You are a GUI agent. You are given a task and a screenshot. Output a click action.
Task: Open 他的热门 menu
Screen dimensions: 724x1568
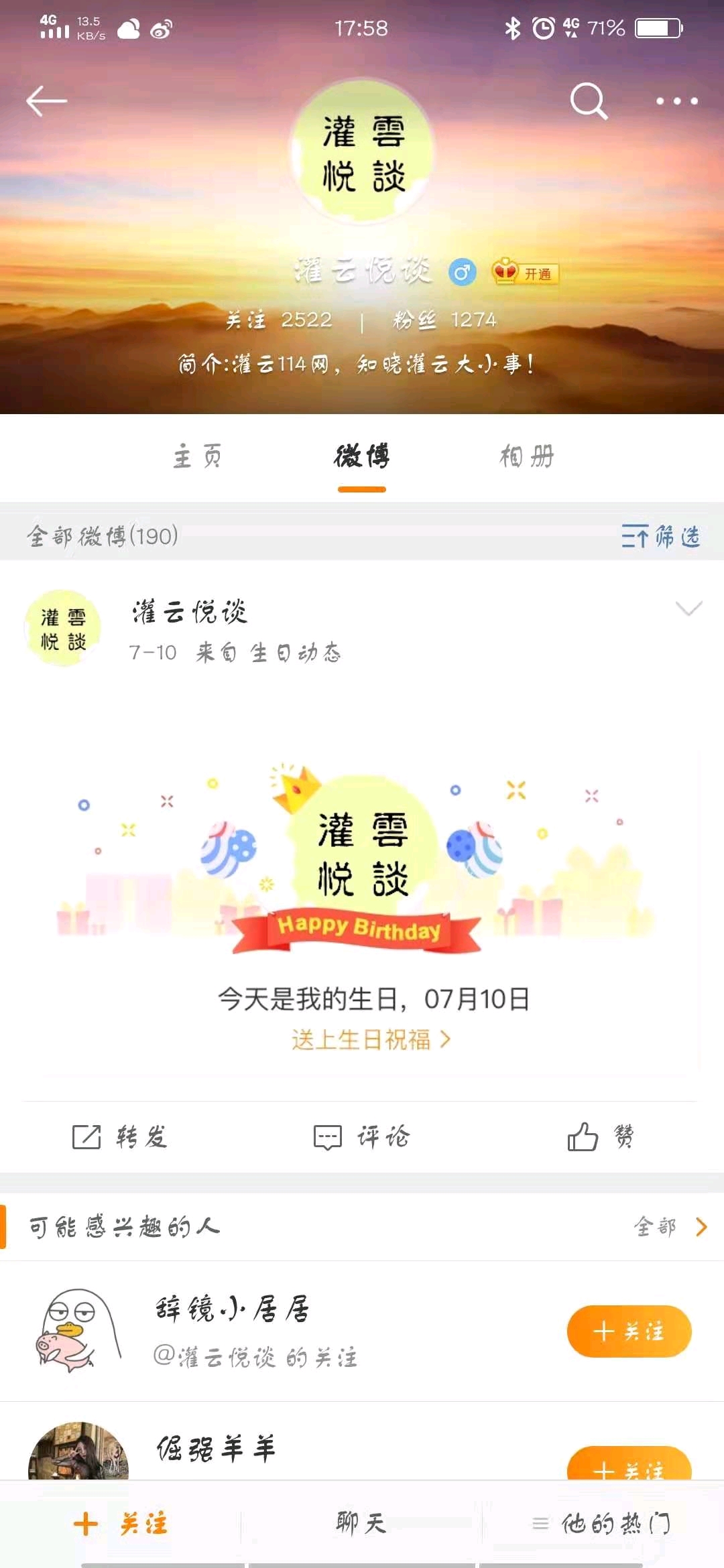pos(602,1524)
